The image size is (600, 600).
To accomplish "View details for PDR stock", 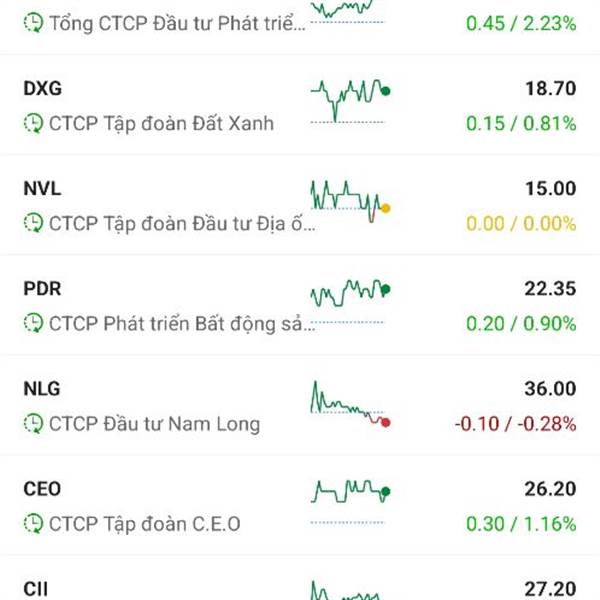I will [300, 306].
